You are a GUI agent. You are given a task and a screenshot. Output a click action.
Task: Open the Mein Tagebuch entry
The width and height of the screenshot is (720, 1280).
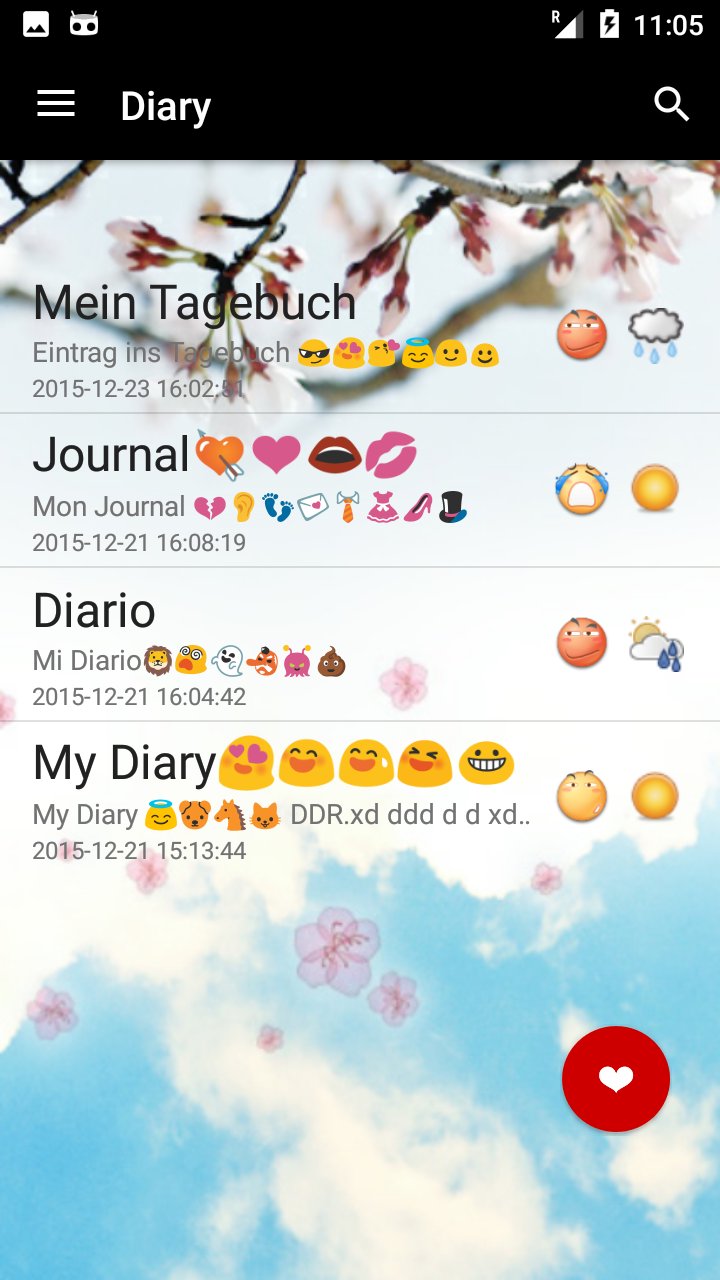[360, 337]
